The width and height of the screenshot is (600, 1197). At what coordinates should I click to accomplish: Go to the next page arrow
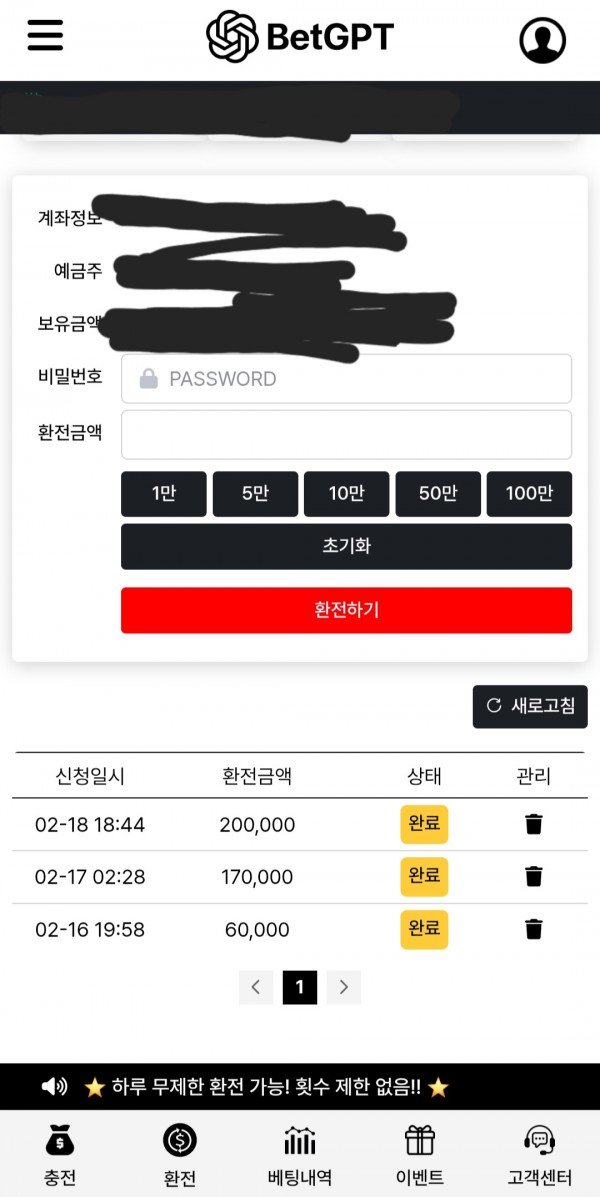344,988
